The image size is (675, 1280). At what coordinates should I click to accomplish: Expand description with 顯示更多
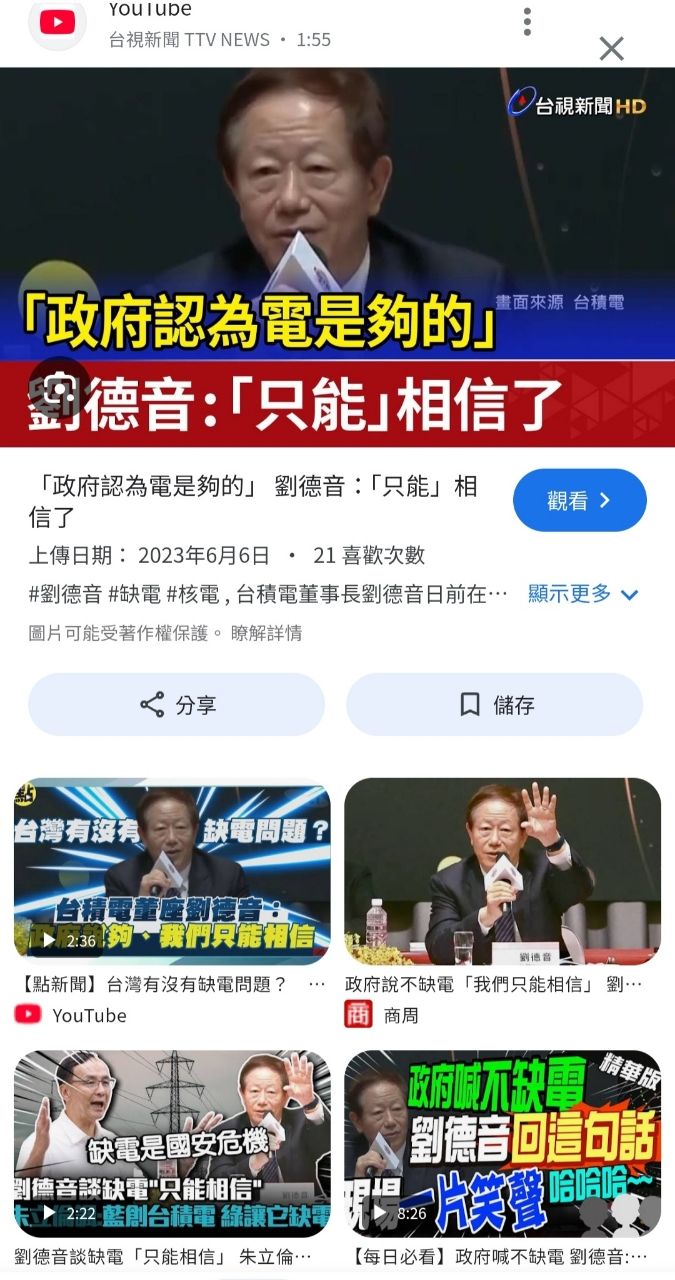coord(583,594)
